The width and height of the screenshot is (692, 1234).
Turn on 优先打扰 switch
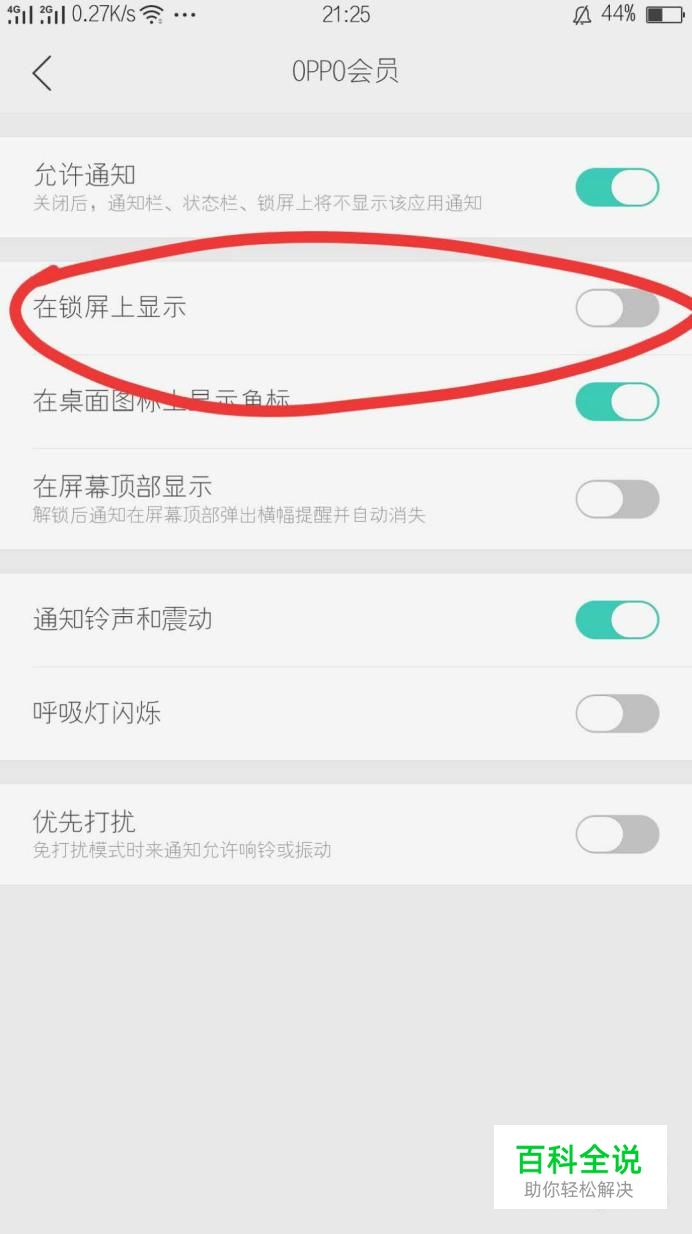tap(617, 834)
